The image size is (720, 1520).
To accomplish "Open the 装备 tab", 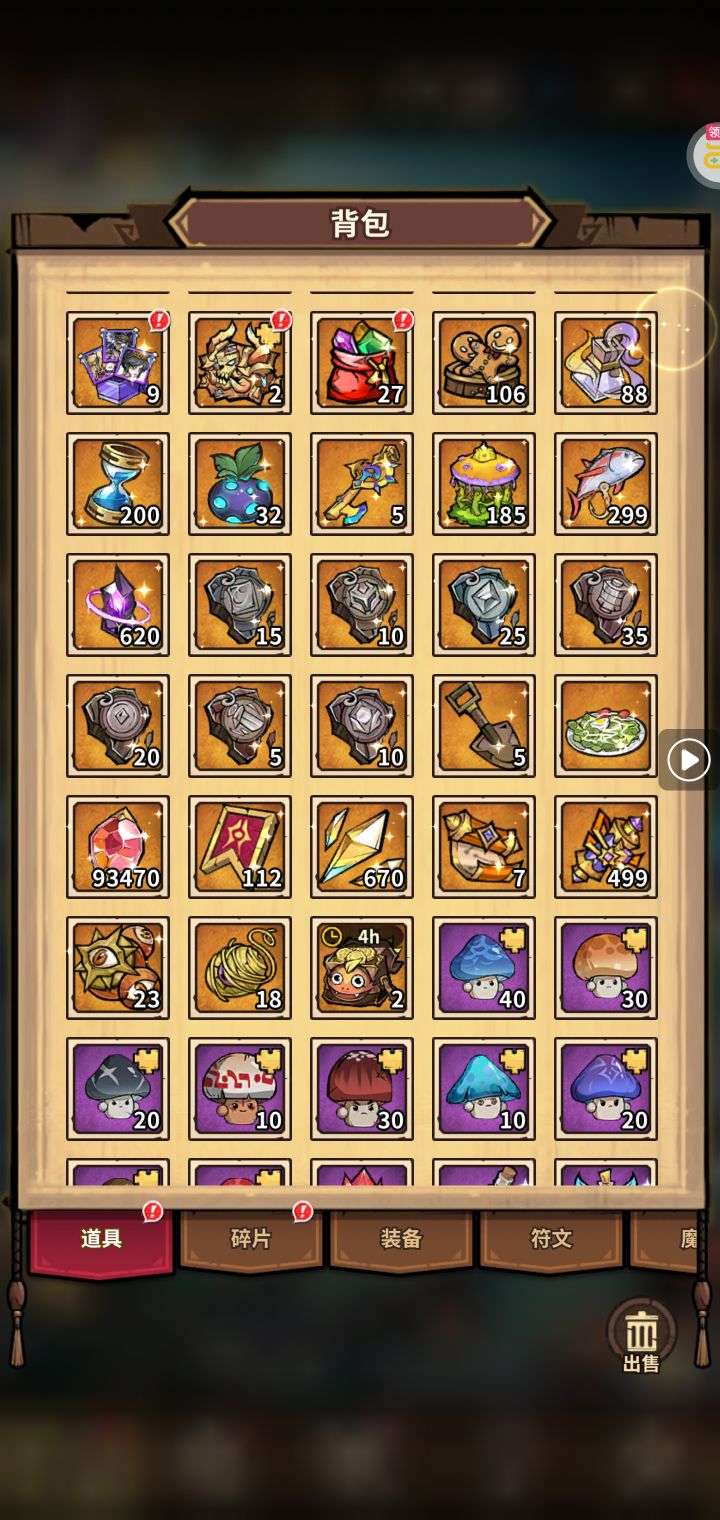I will [401, 1239].
